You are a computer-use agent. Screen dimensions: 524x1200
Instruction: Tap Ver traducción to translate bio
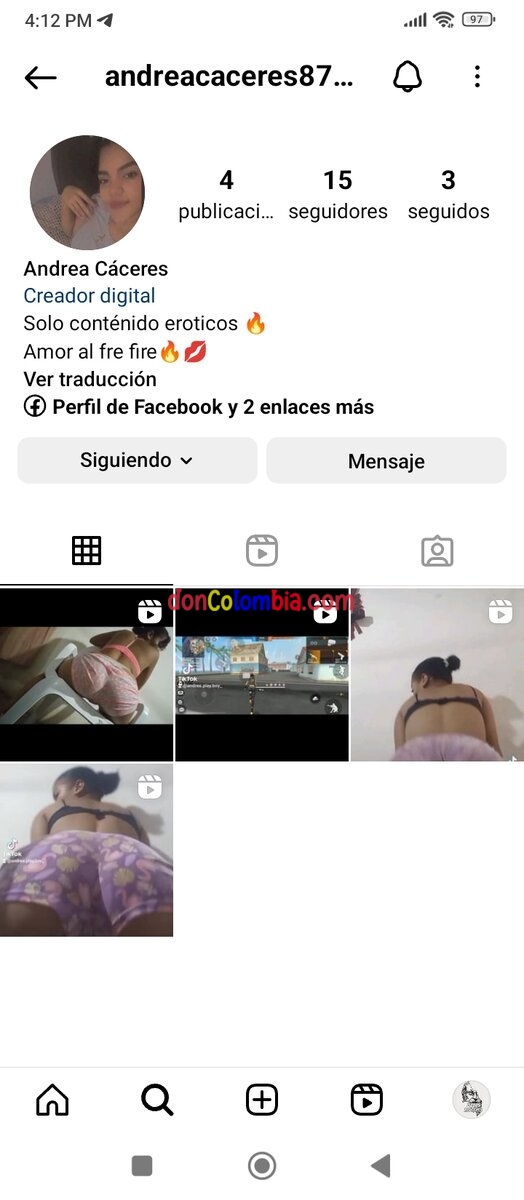pos(90,379)
